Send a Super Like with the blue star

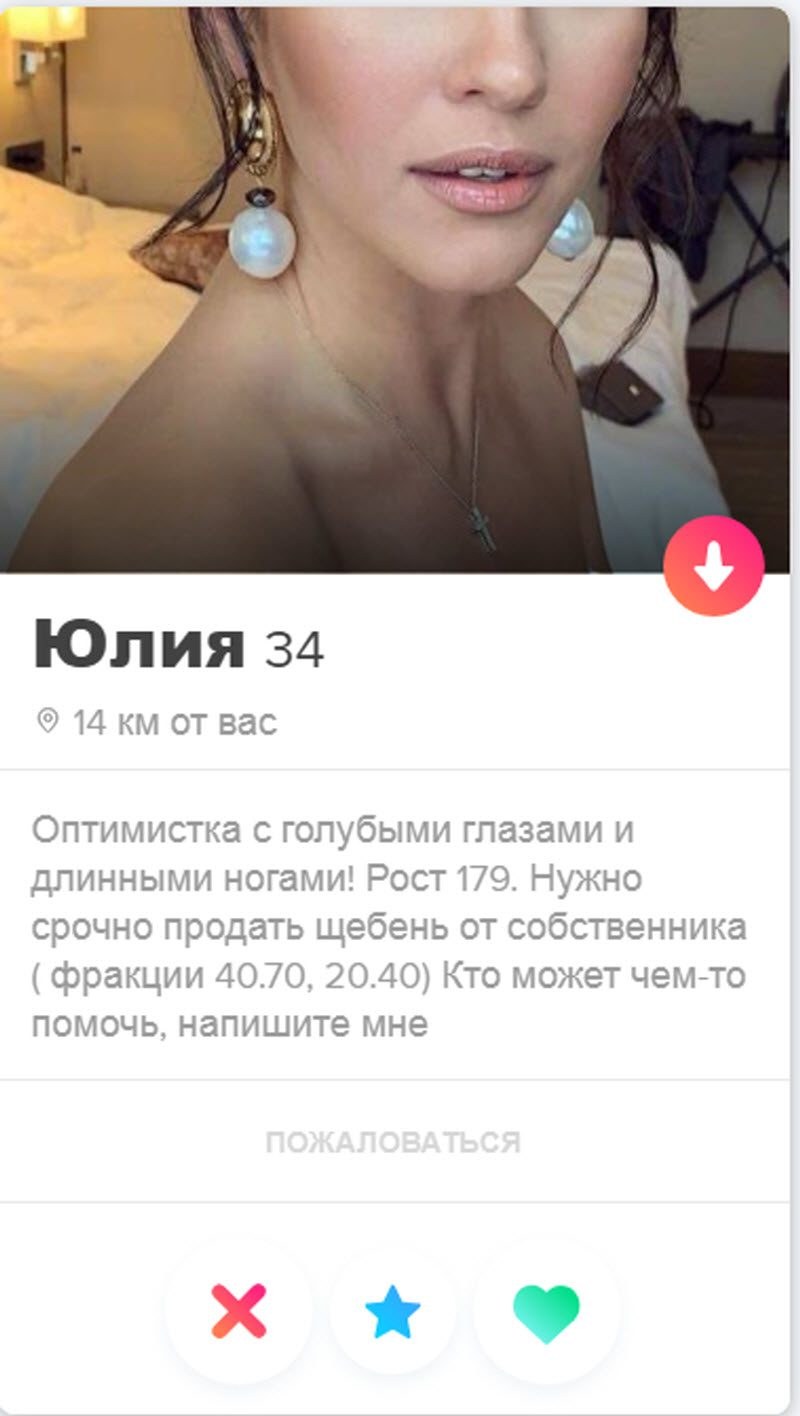point(393,1311)
